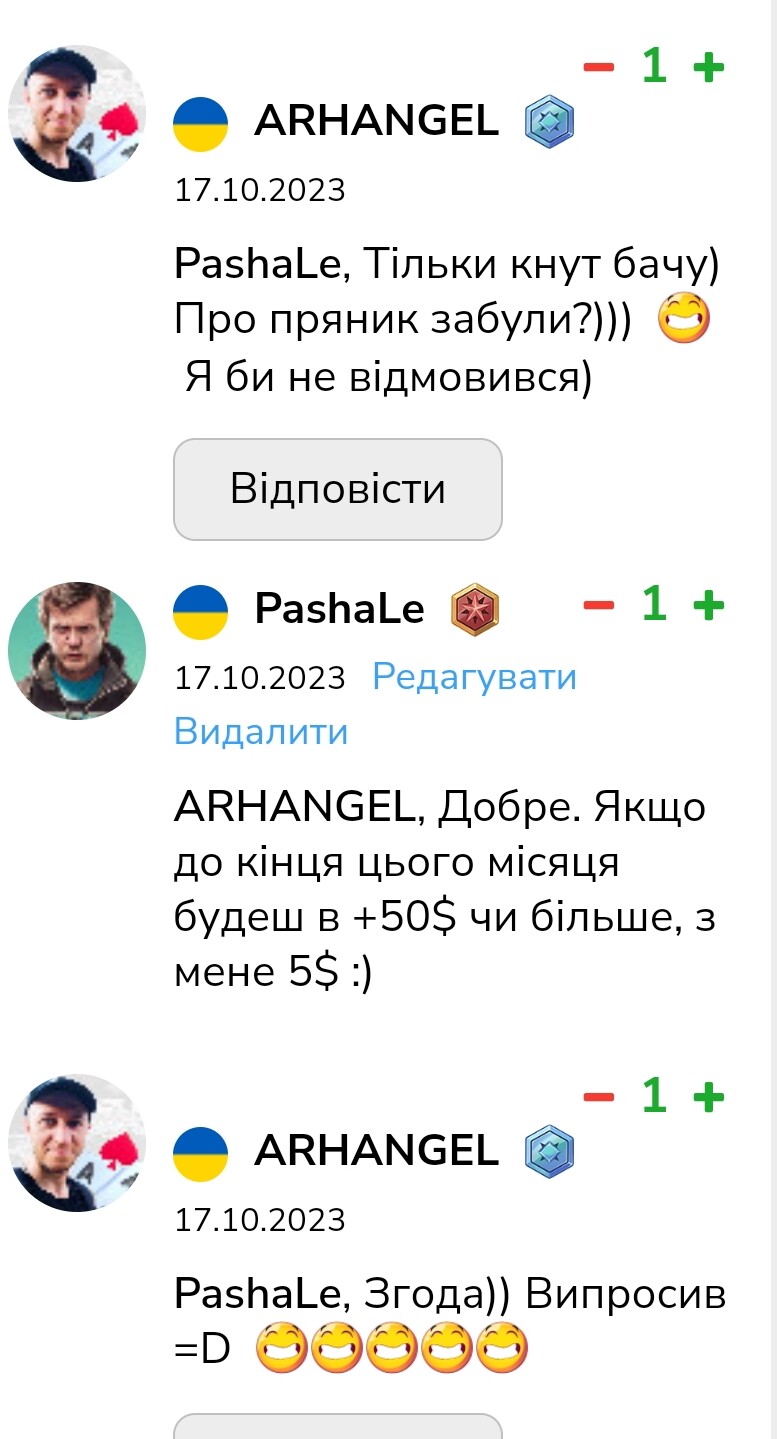The height and width of the screenshot is (1439, 777).
Task: Open PashaLe's profile picture
Action: pyautogui.click(x=77, y=651)
